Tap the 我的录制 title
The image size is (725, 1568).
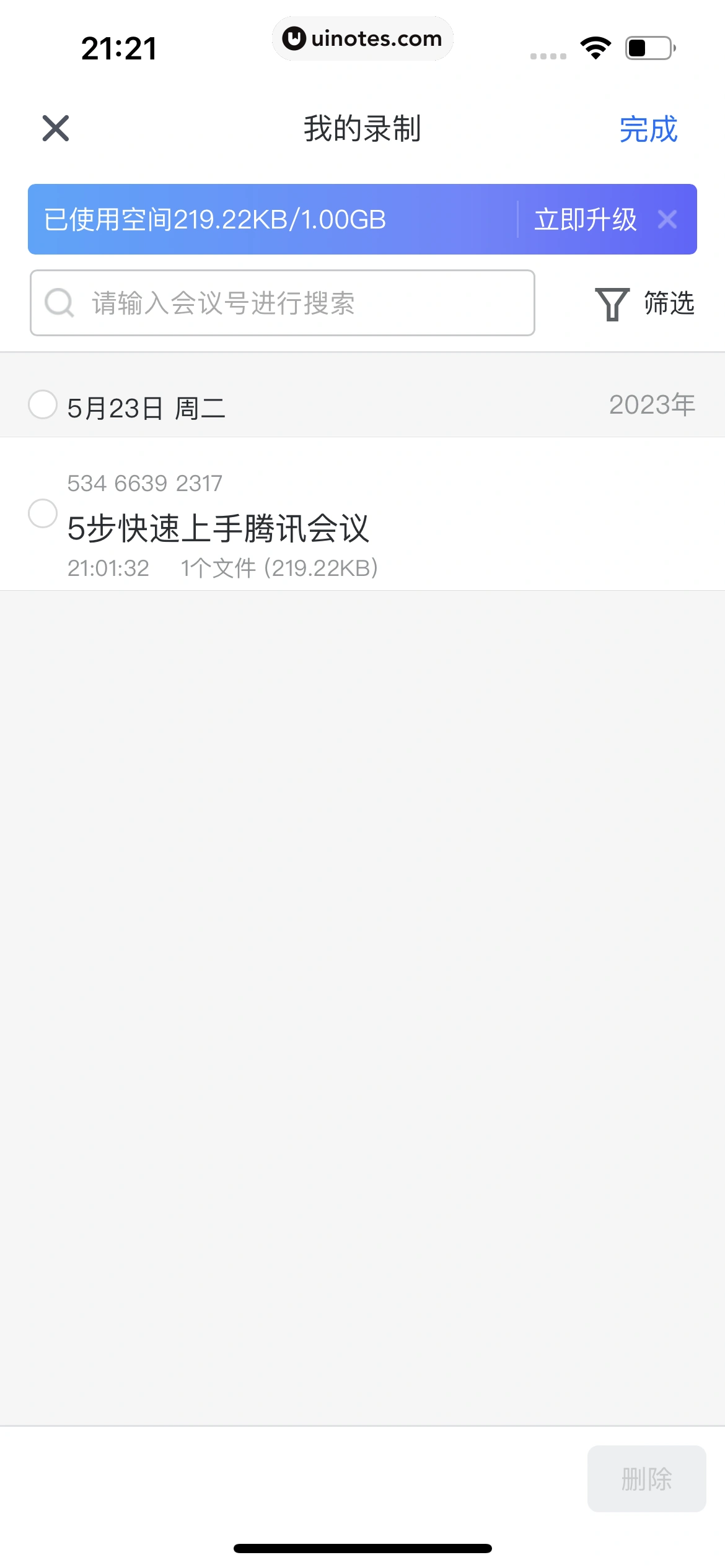click(362, 130)
